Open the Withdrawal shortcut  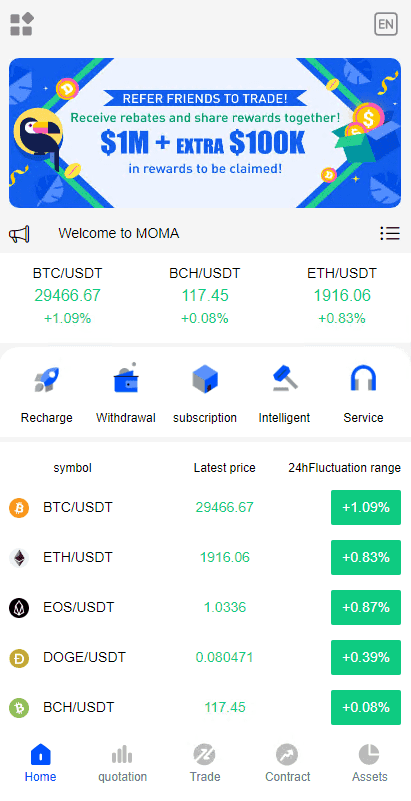coord(126,394)
